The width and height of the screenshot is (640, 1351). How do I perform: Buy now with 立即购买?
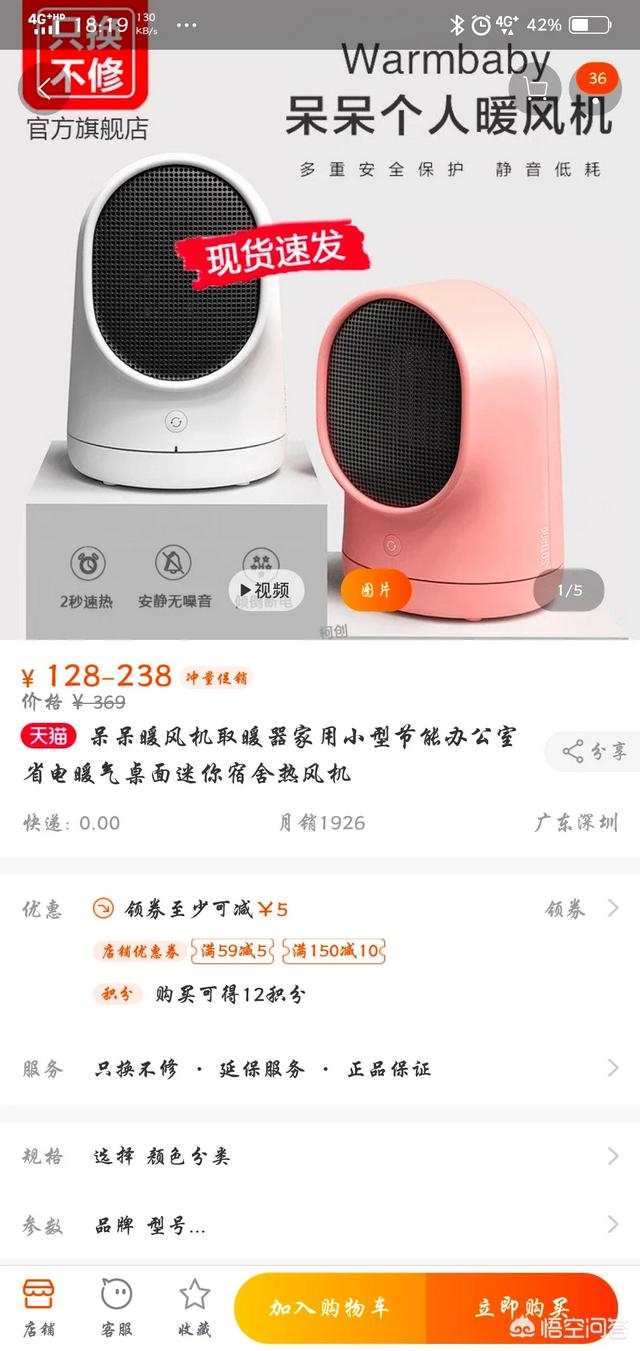pos(521,1308)
